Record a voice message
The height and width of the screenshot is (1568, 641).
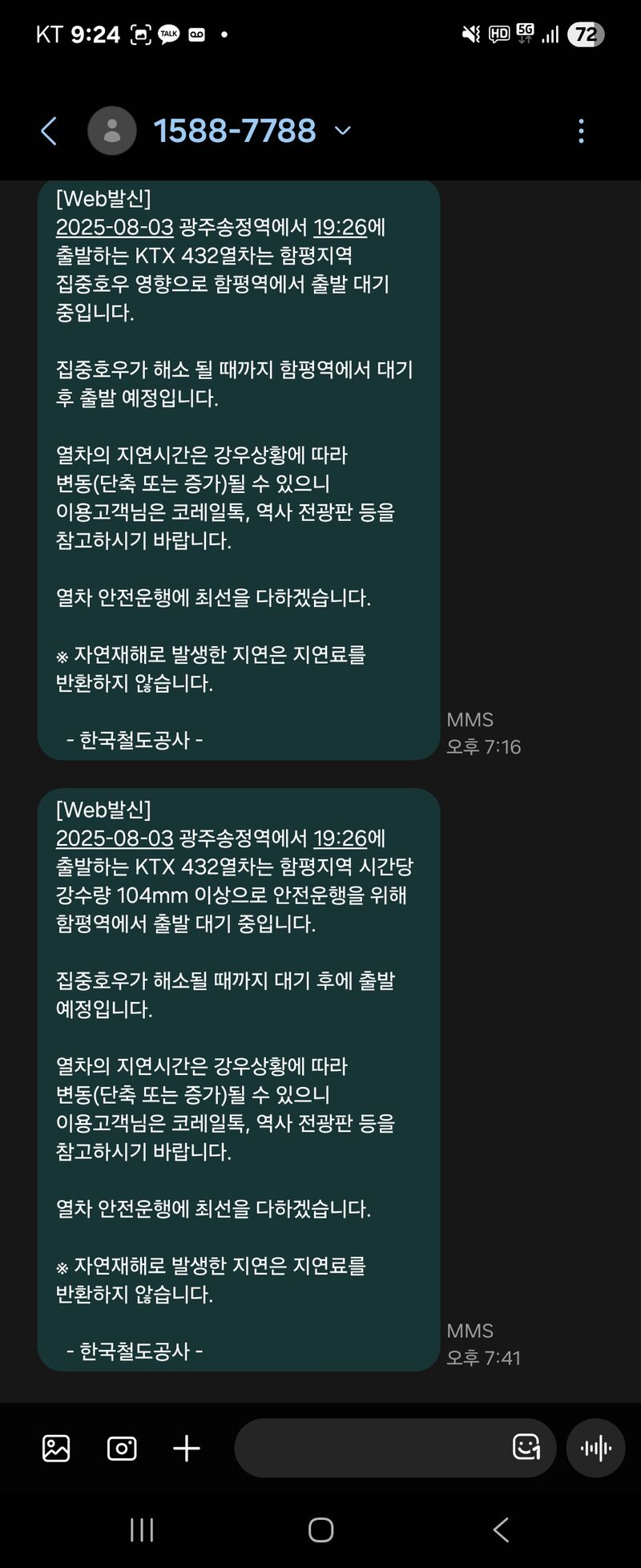pos(595,1448)
